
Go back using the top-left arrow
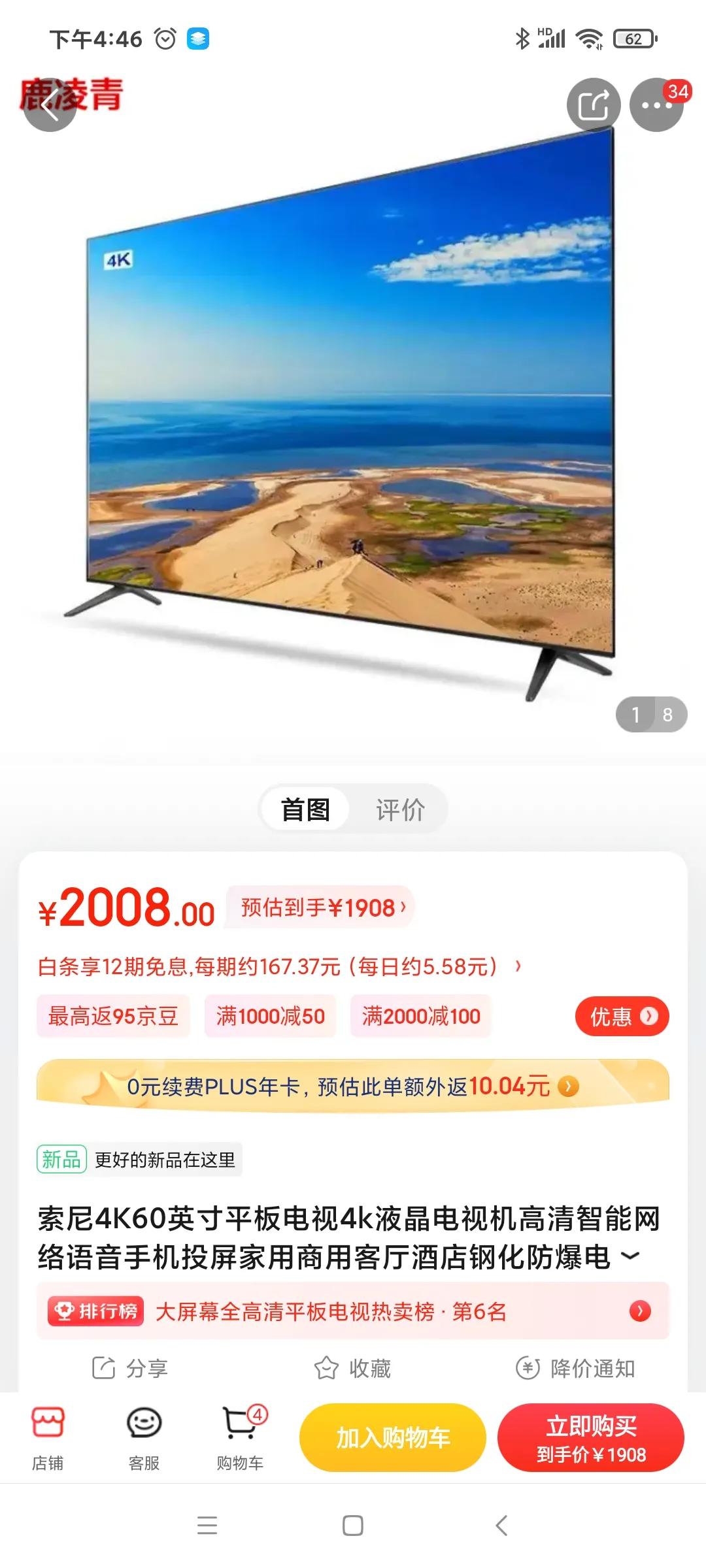[50, 105]
